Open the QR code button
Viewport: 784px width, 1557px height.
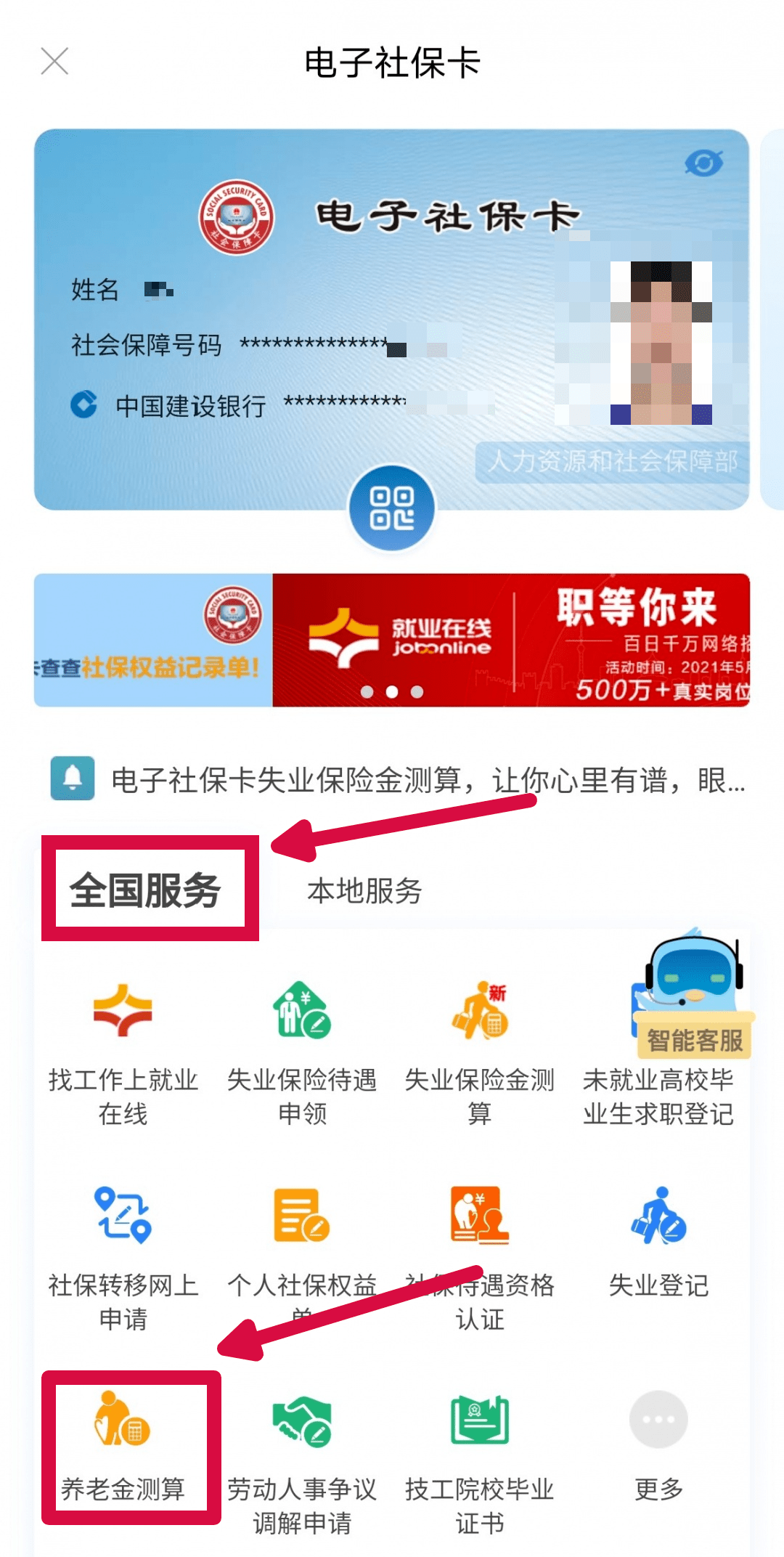click(x=392, y=508)
